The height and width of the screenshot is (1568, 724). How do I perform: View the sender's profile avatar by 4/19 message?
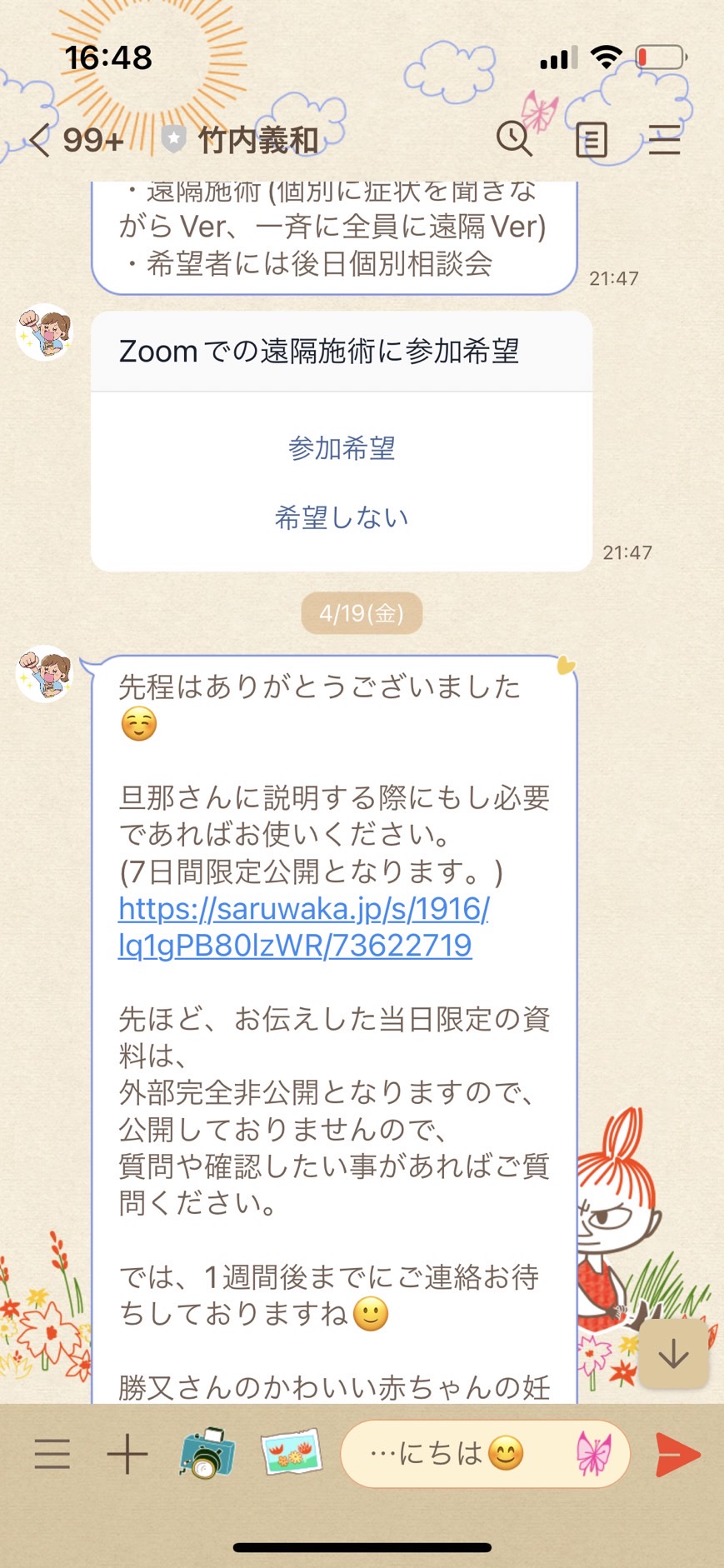click(45, 673)
